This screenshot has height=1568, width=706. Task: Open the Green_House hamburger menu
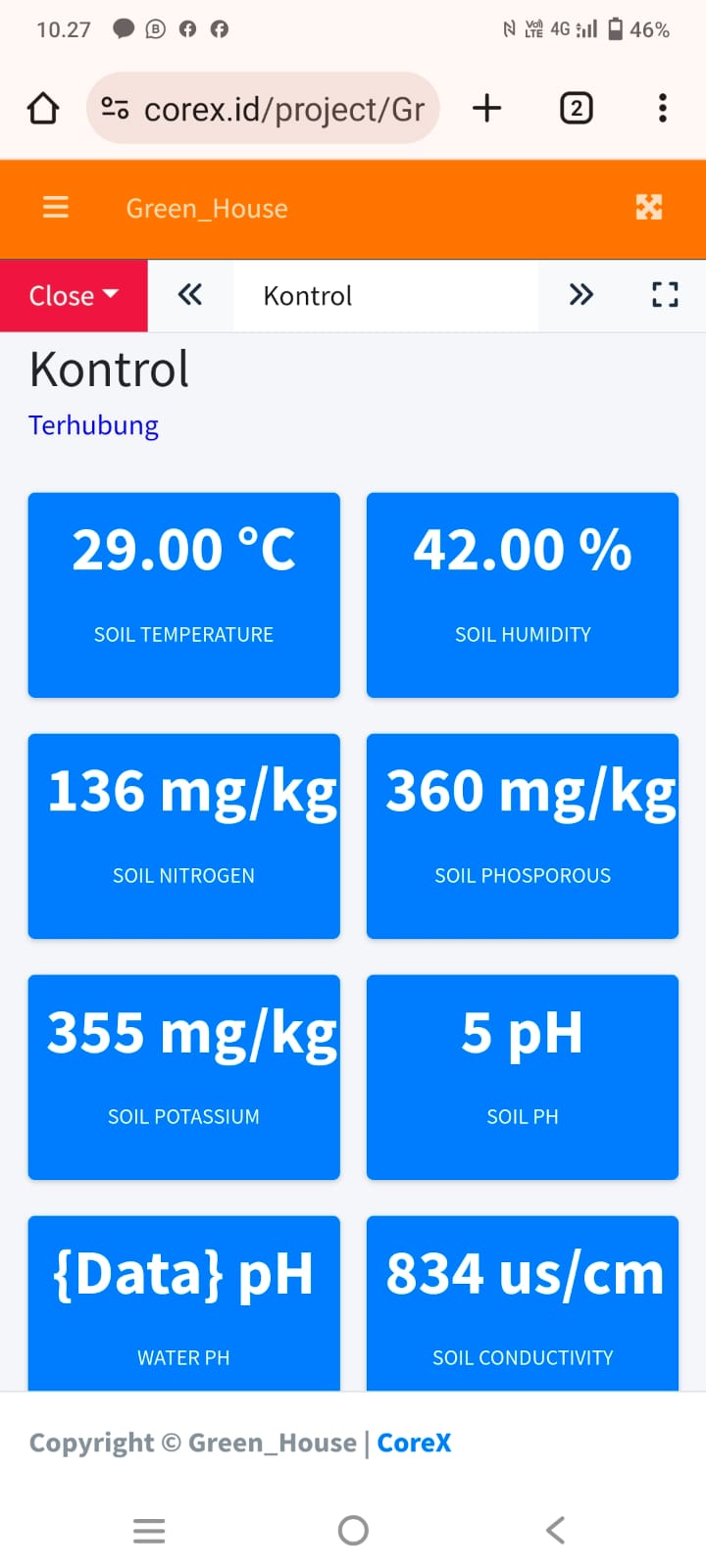click(x=56, y=207)
